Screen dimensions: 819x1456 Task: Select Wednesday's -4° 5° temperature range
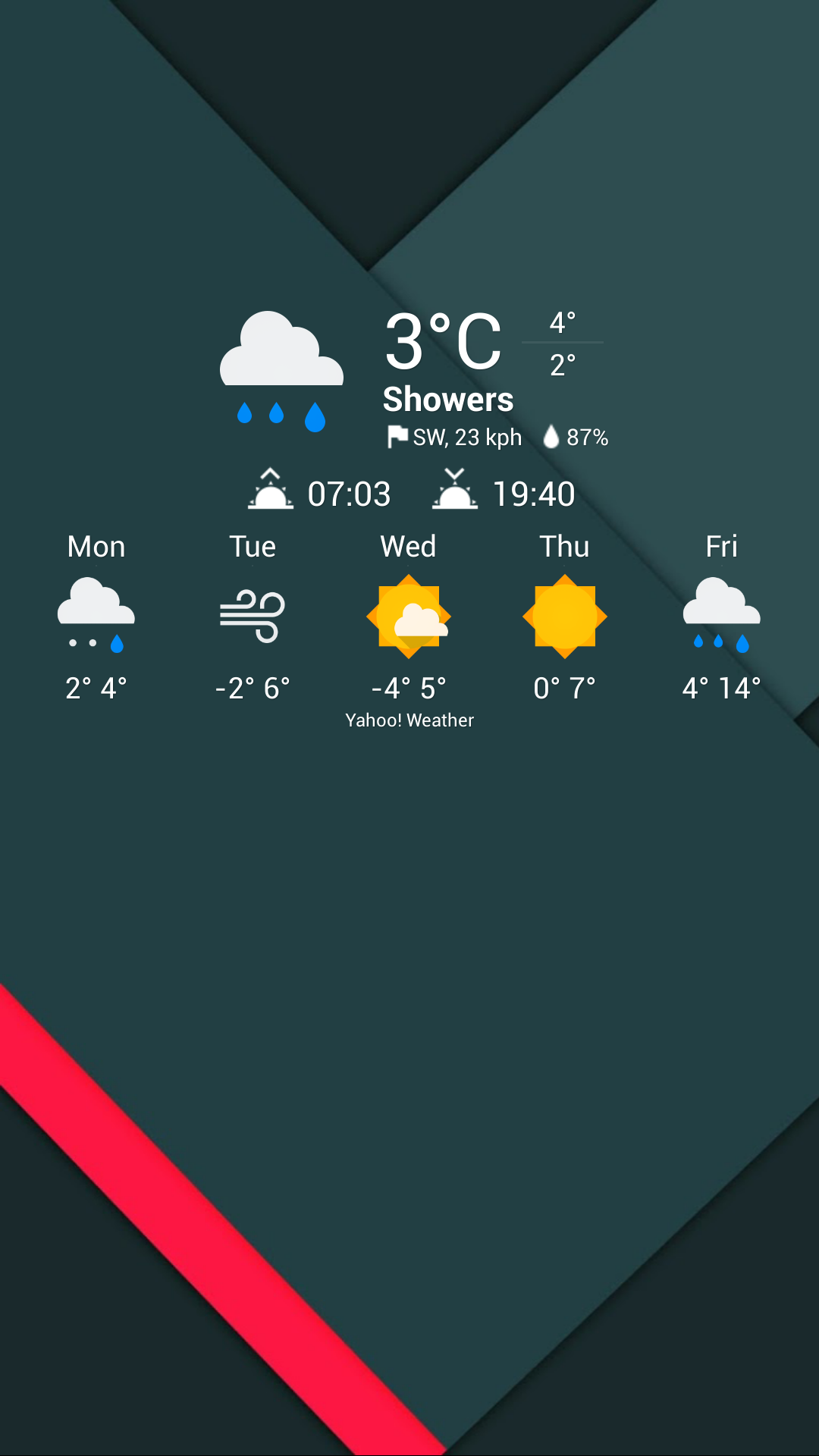point(409,687)
